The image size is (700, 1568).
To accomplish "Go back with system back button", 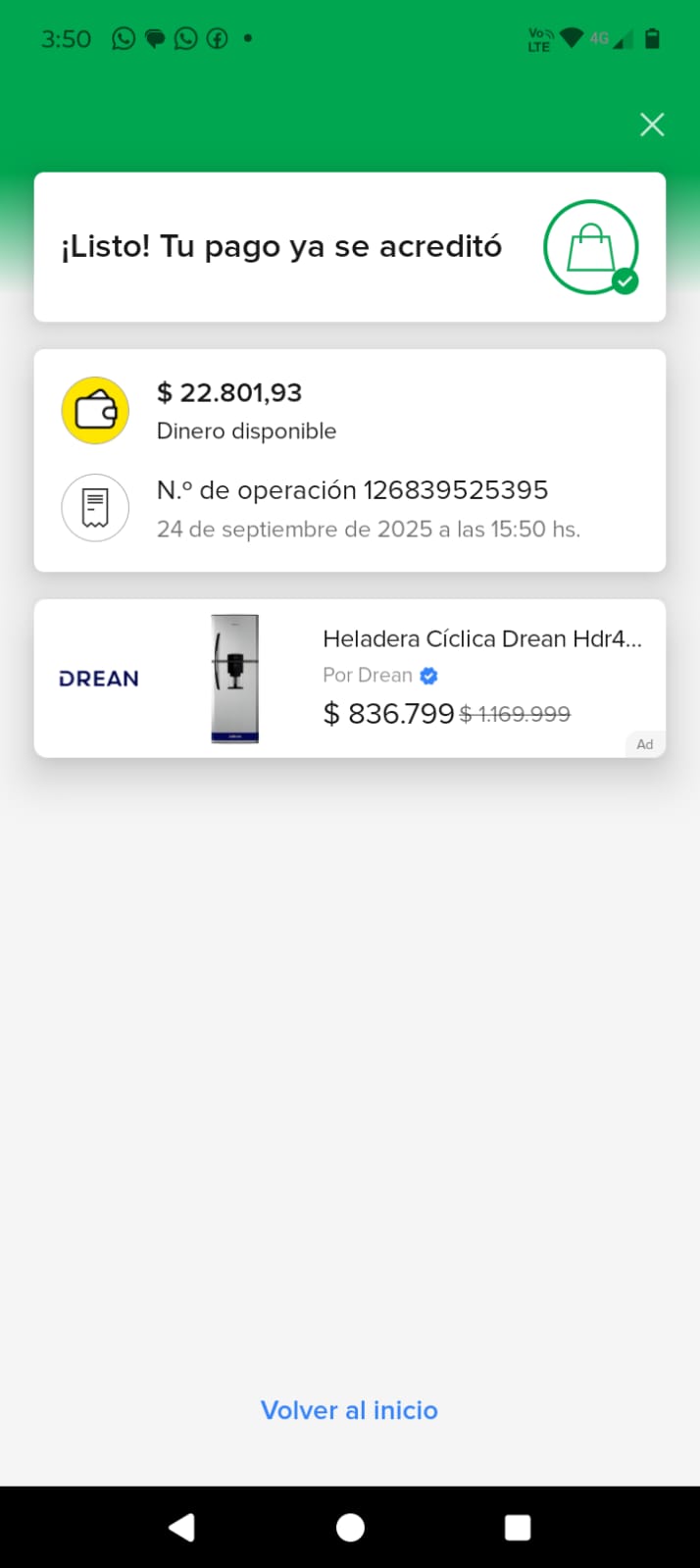I will [x=182, y=1527].
